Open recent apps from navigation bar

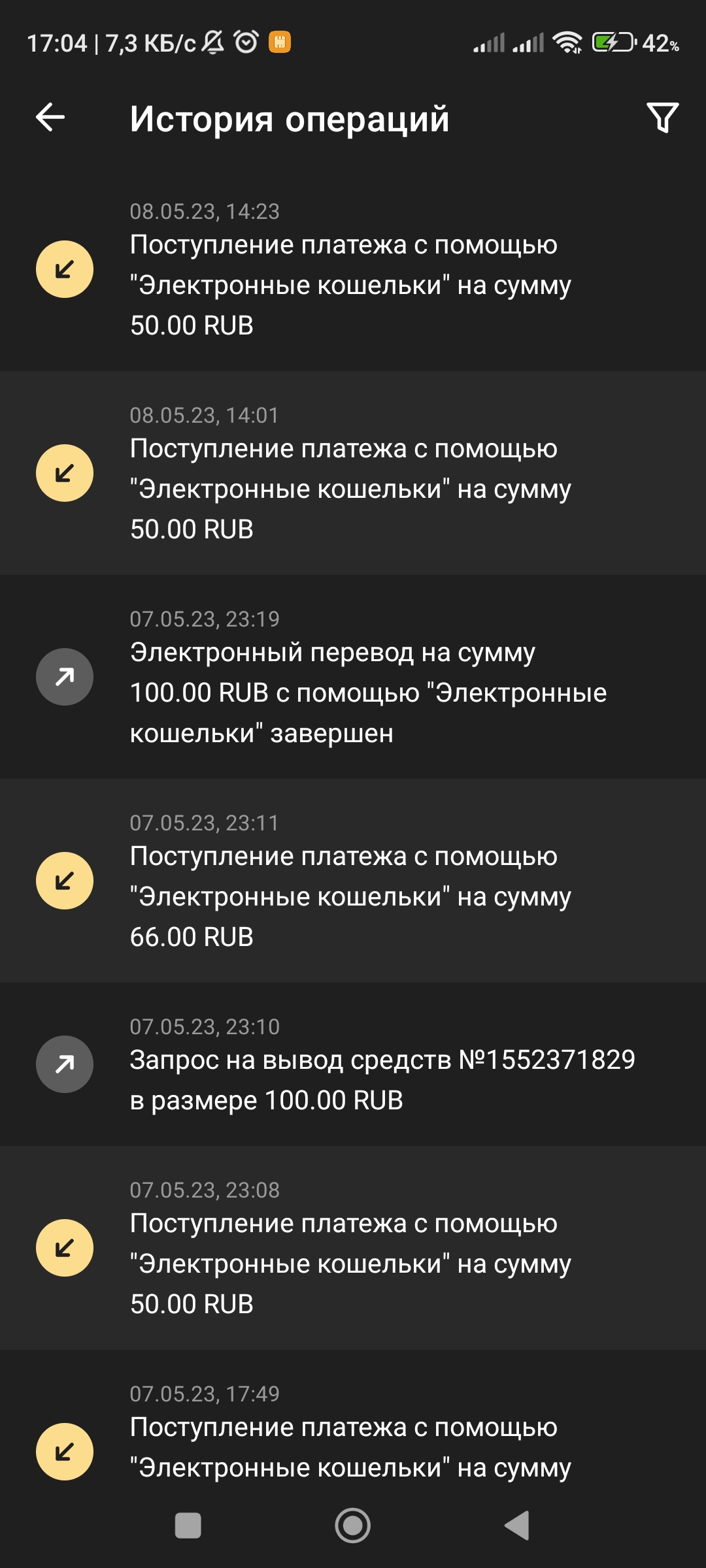(x=188, y=1526)
